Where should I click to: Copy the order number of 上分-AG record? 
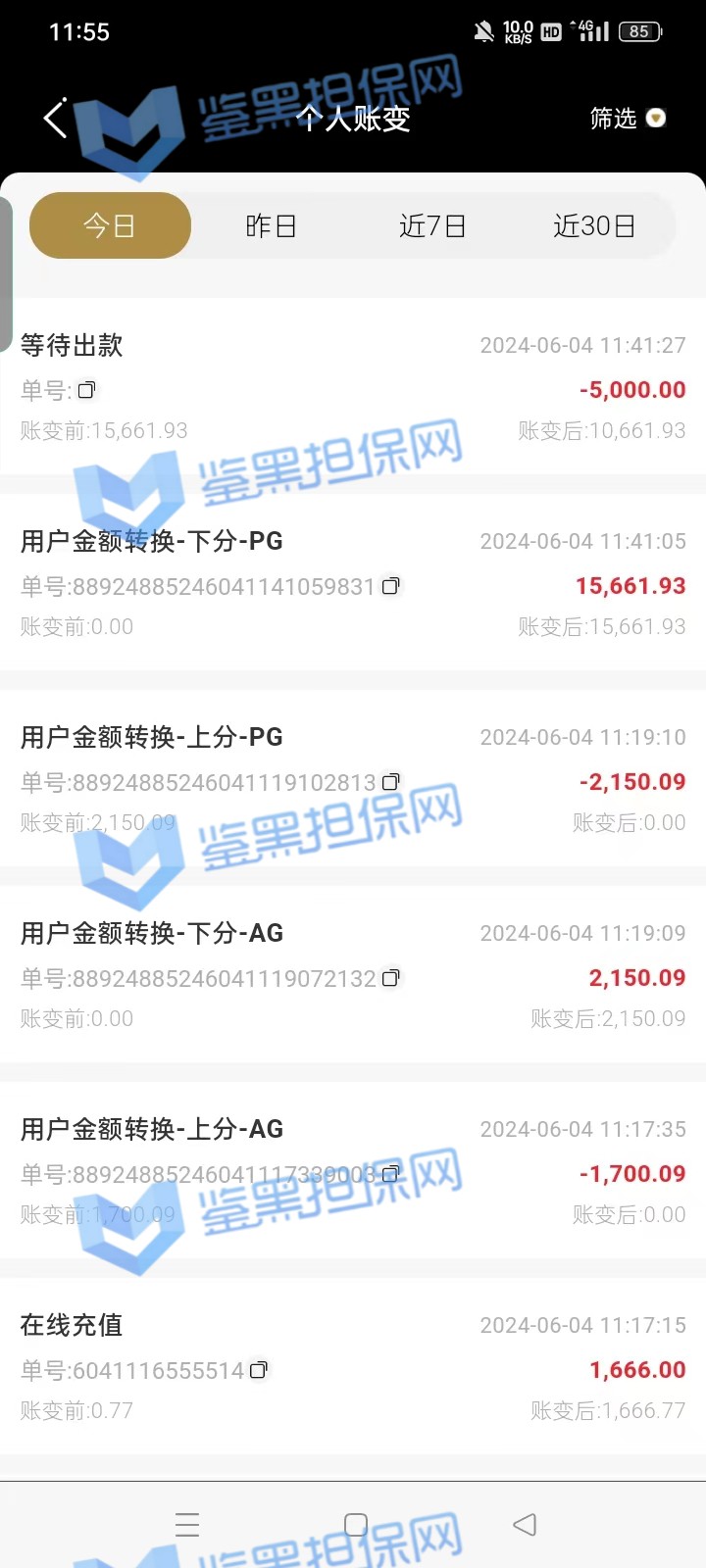(x=390, y=1173)
